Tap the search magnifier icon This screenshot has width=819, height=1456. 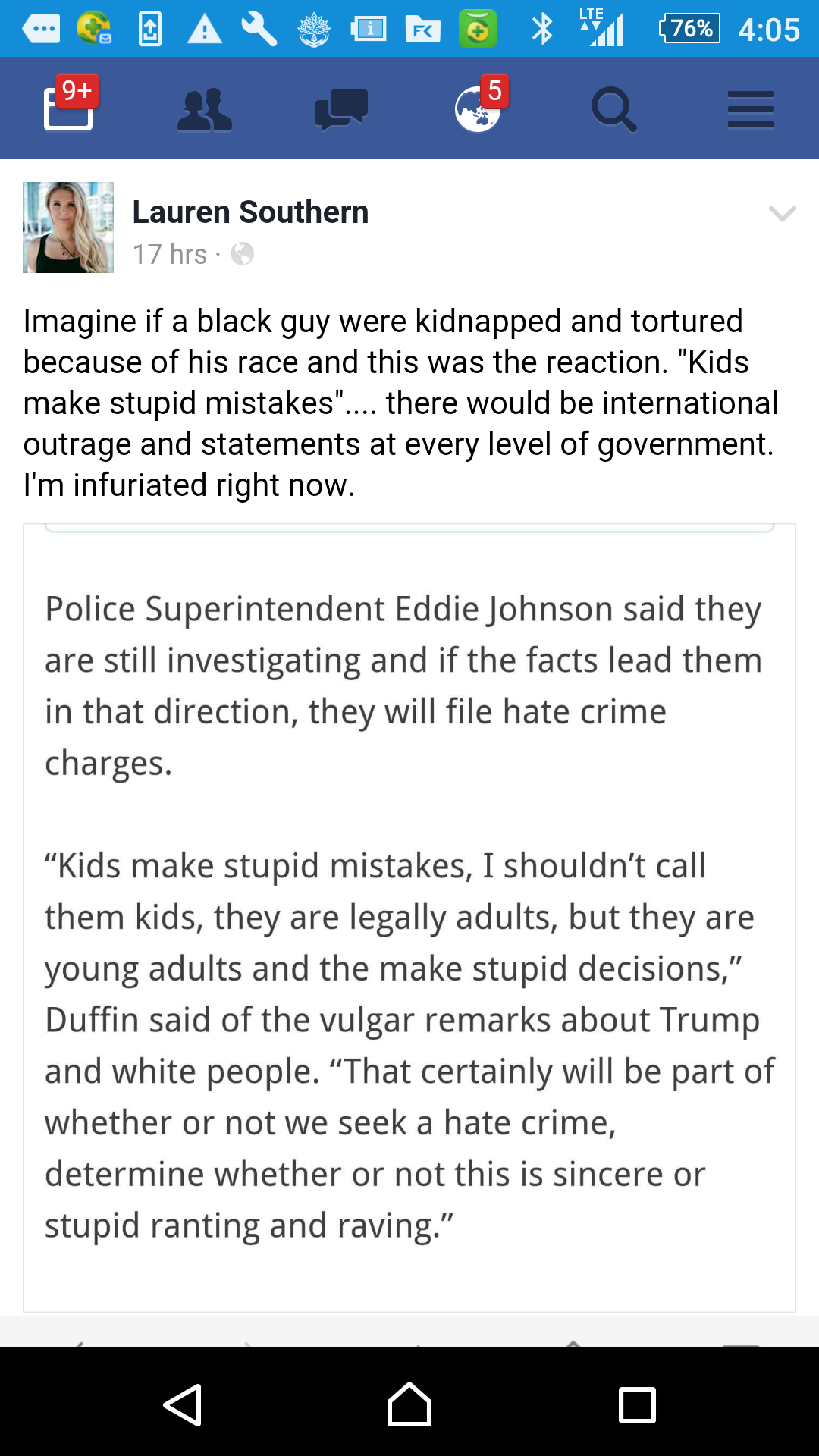click(x=614, y=110)
